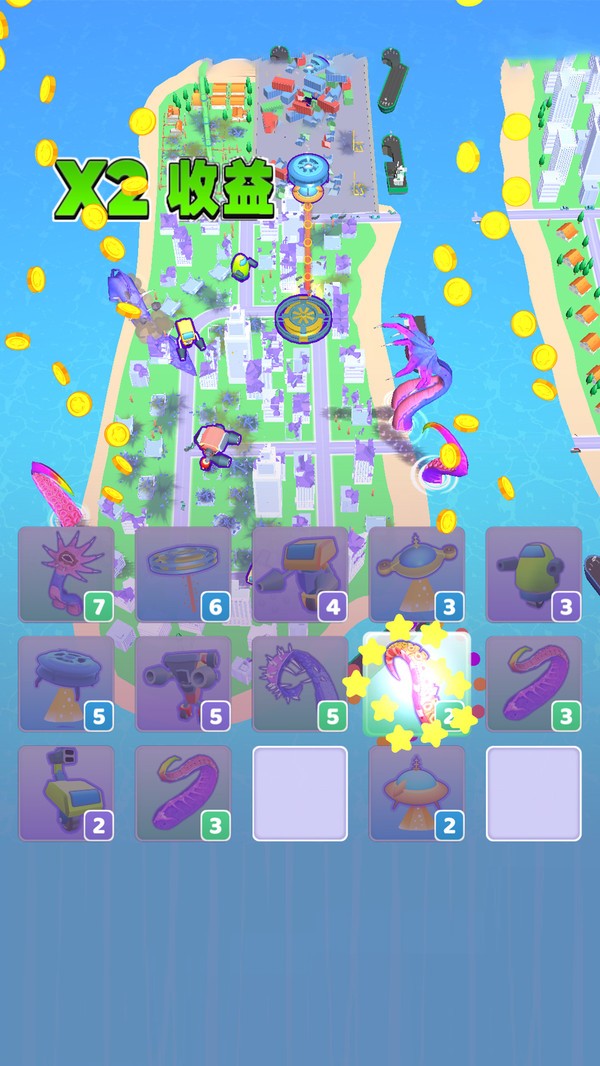Pick the level 2 purple UFO tile

tap(417, 792)
